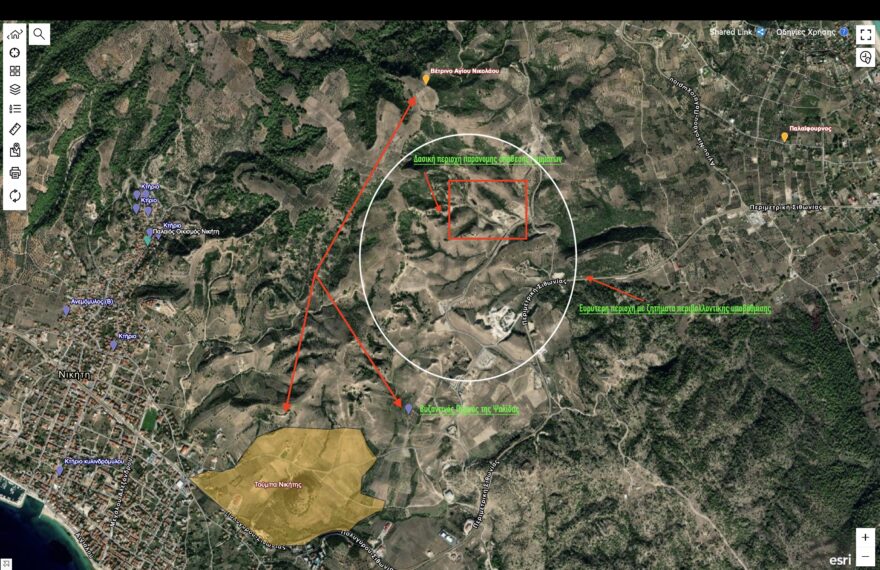Zoom out of the map

click(865, 556)
